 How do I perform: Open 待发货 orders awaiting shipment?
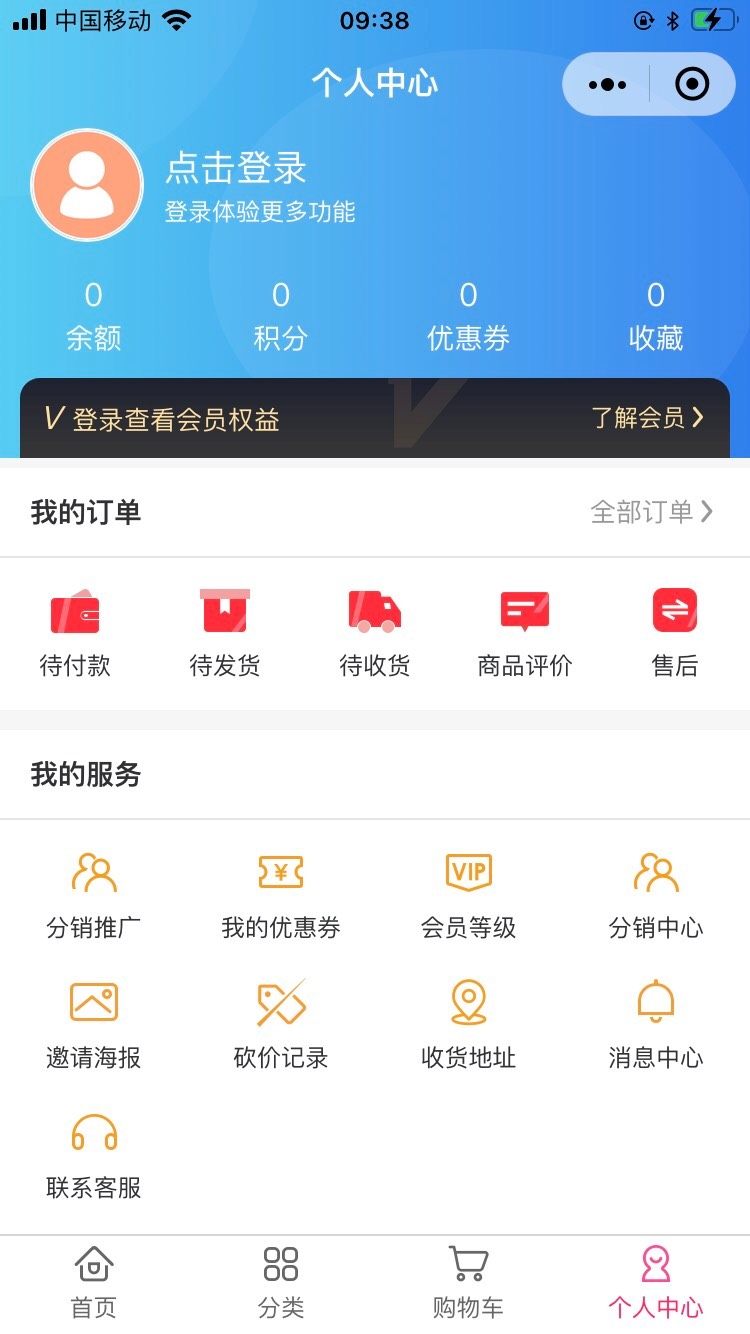[225, 632]
